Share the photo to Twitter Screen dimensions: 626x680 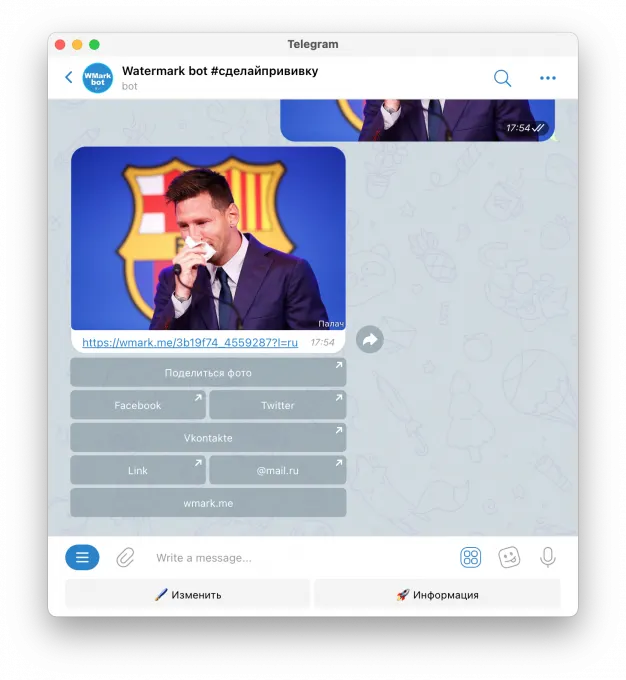278,405
